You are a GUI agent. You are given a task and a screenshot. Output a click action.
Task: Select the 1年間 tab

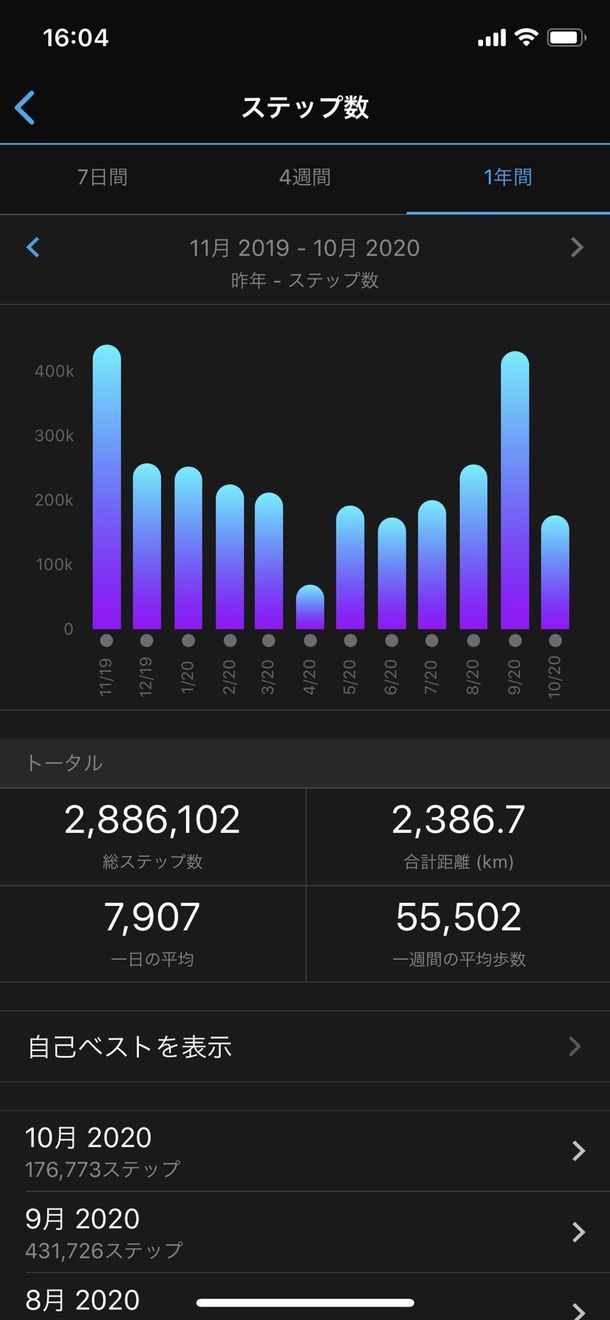(508, 178)
